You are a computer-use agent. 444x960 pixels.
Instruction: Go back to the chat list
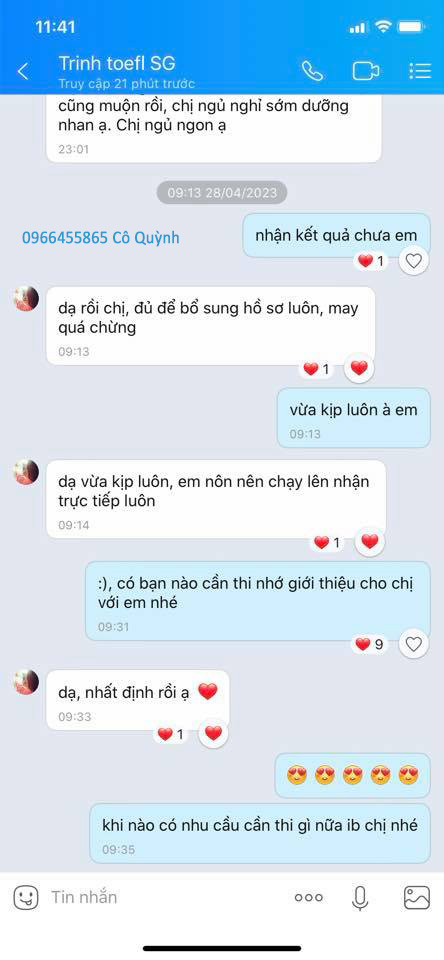point(23,71)
